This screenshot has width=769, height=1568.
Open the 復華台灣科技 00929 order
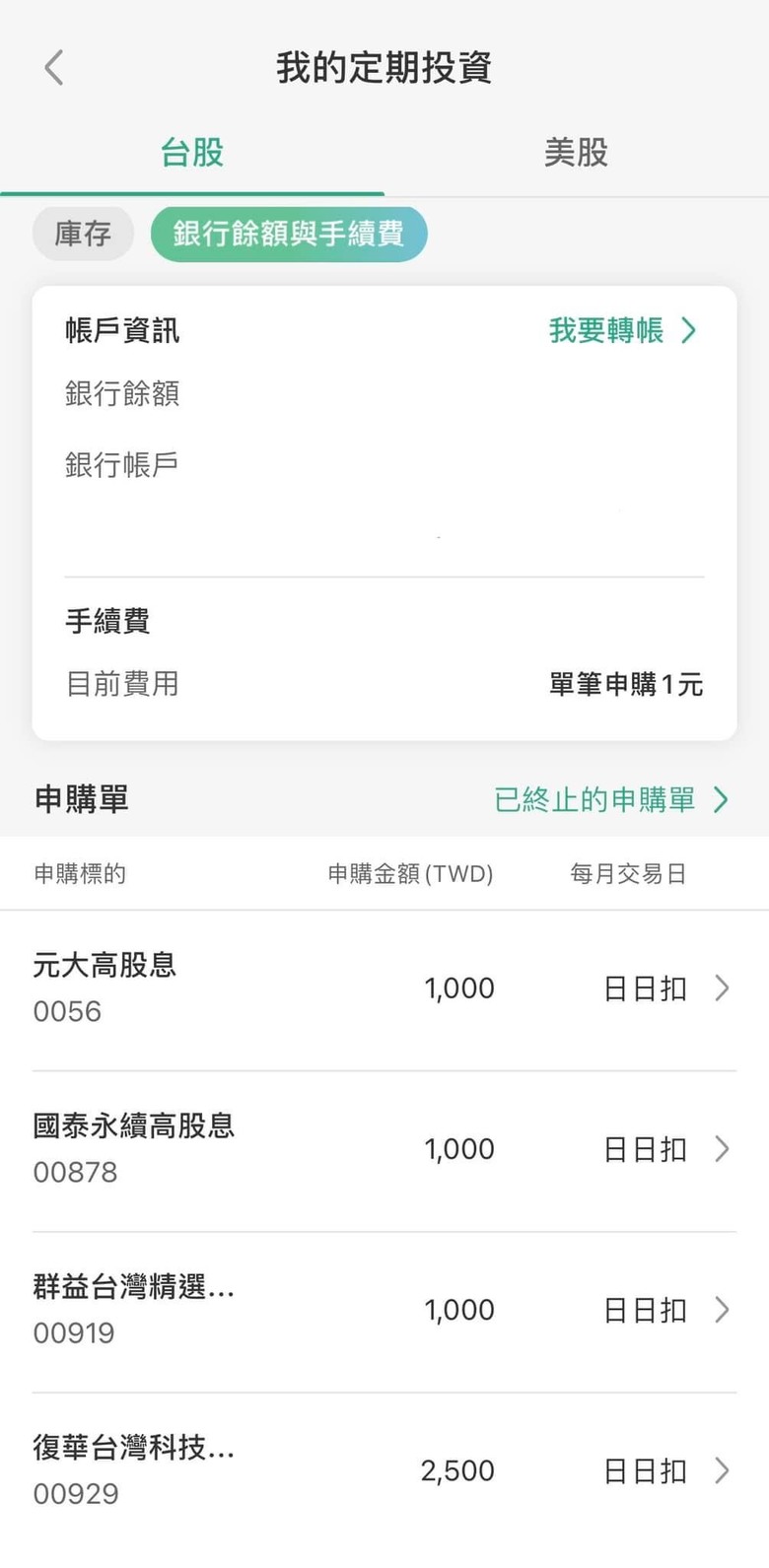tap(384, 1470)
